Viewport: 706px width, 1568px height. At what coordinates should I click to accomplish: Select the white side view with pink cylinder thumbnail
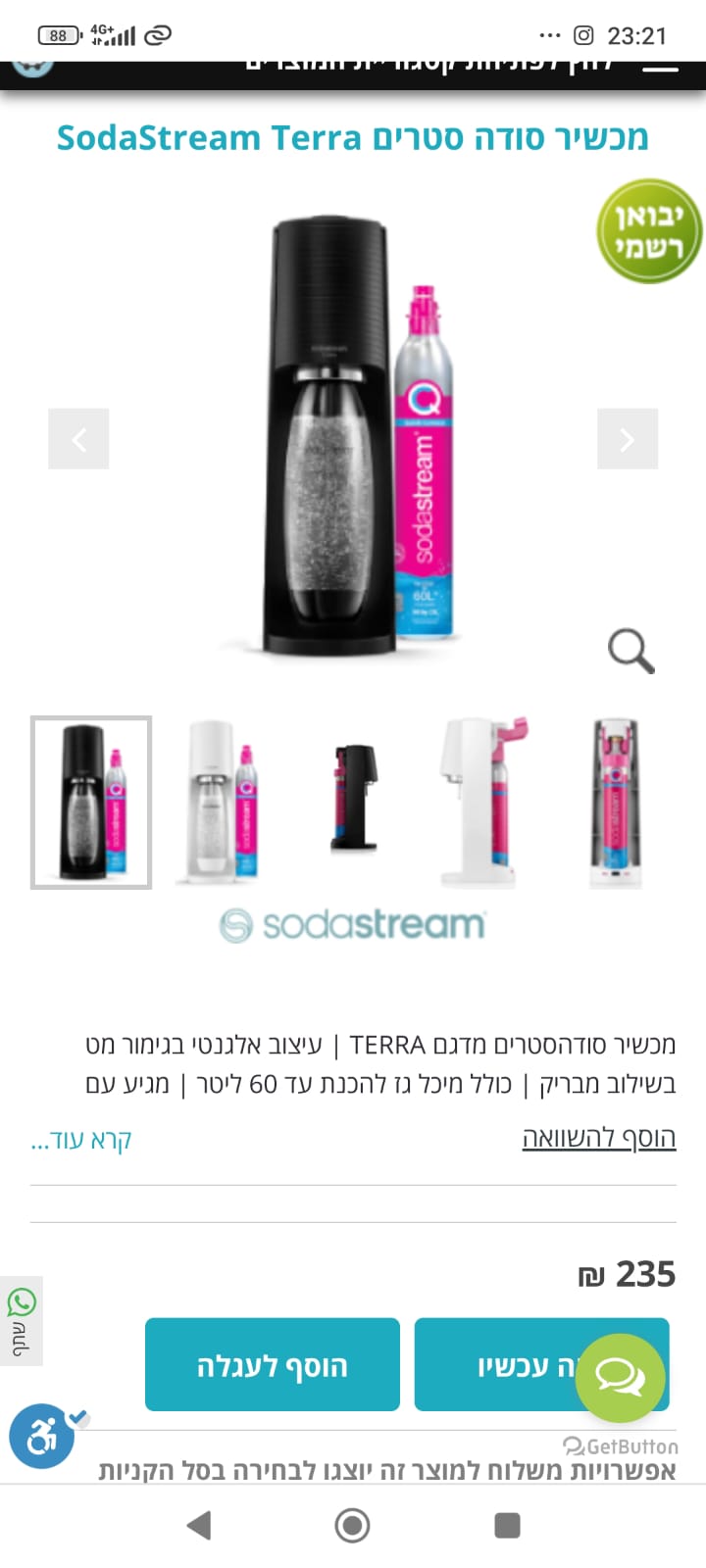[482, 803]
